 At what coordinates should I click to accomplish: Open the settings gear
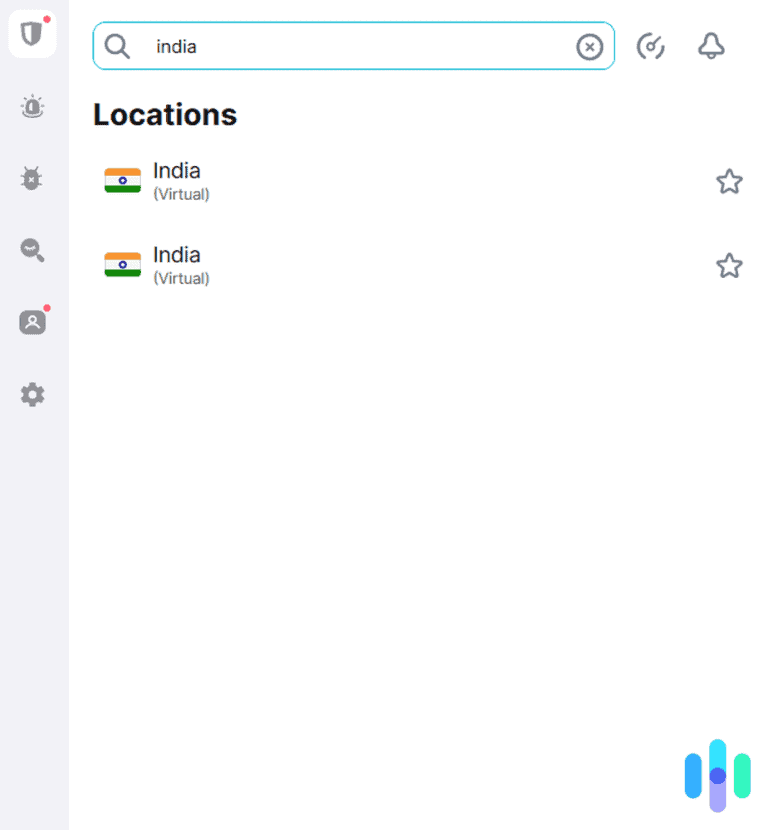pyautogui.click(x=32, y=395)
